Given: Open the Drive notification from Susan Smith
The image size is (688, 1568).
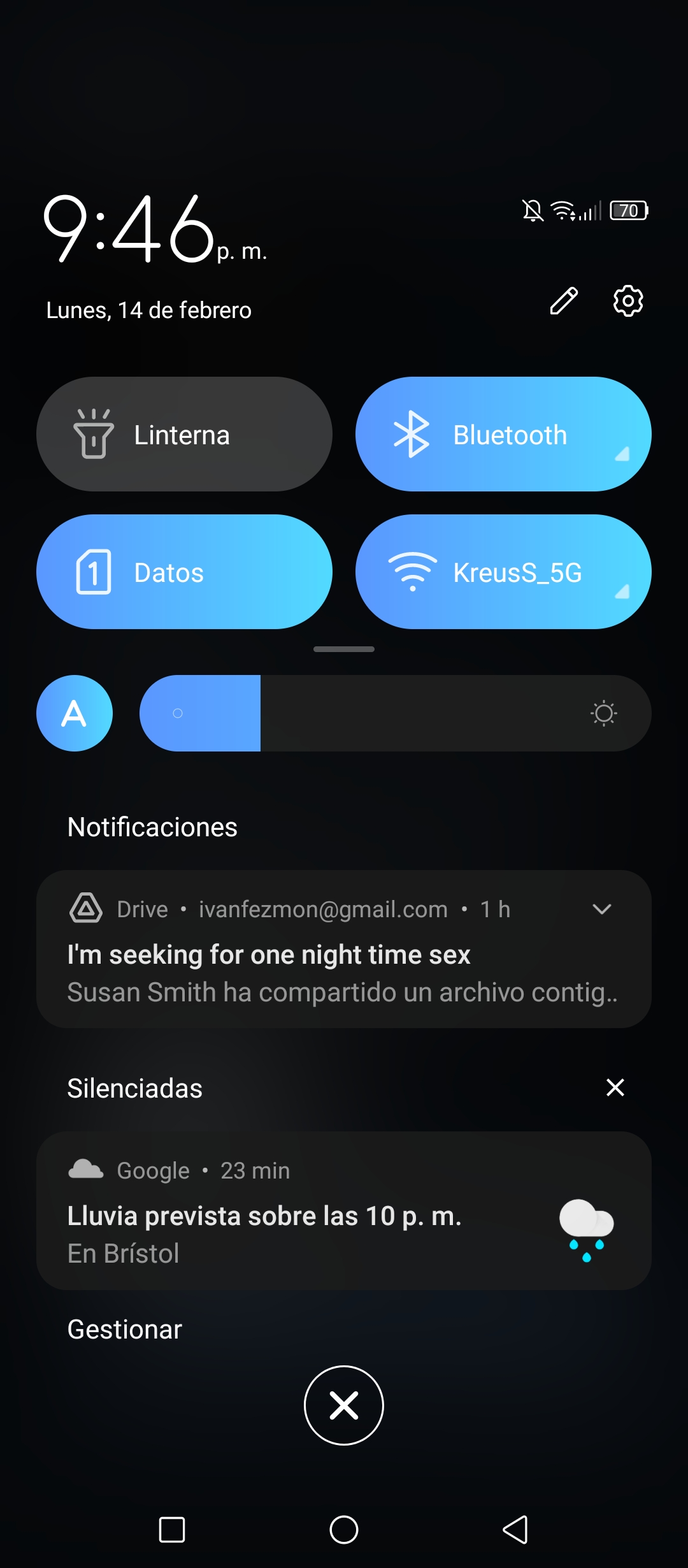Looking at the screenshot, I should (x=344, y=949).
